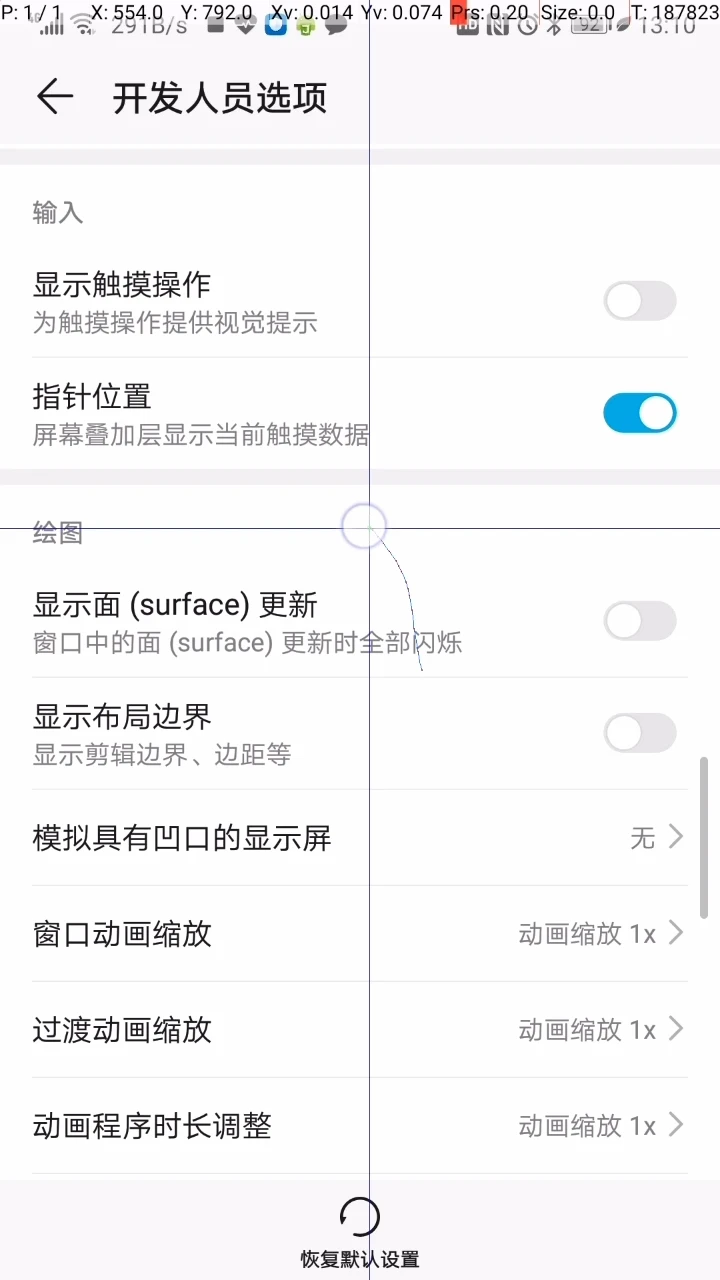Enable 显示布局边界 switch

pos(640,733)
